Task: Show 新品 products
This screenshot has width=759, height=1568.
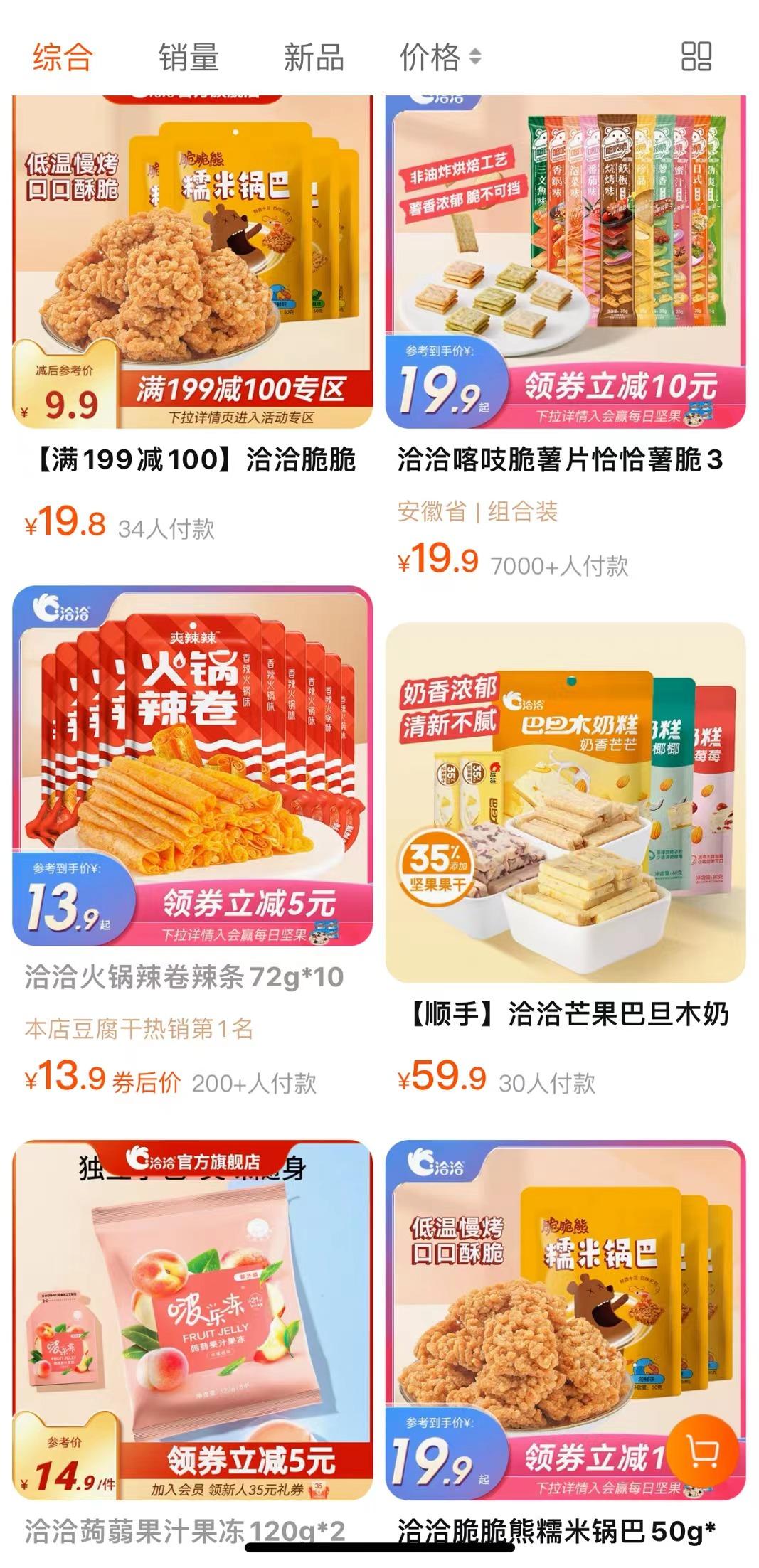Action: coord(314,57)
